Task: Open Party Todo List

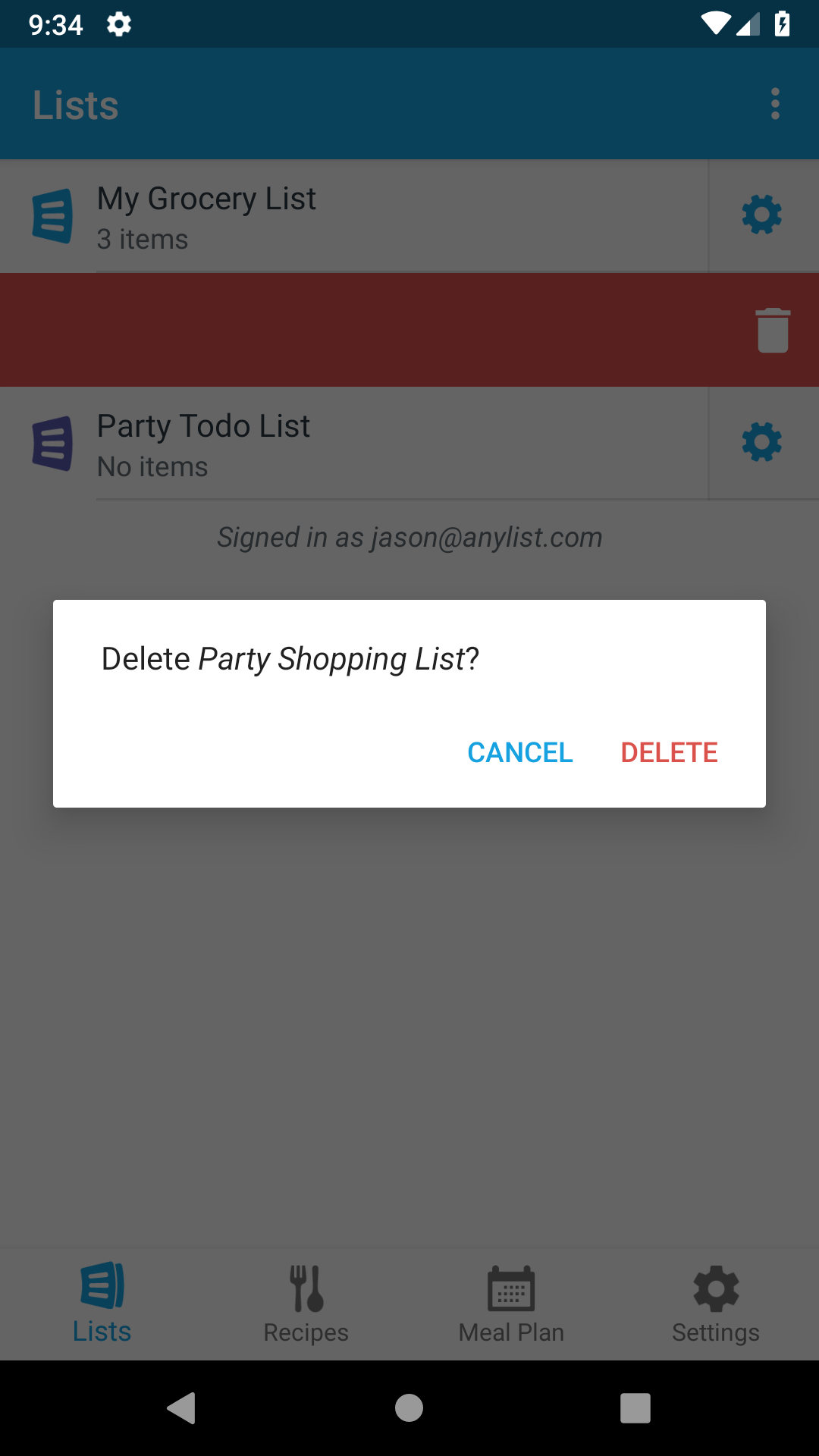Action: [353, 444]
